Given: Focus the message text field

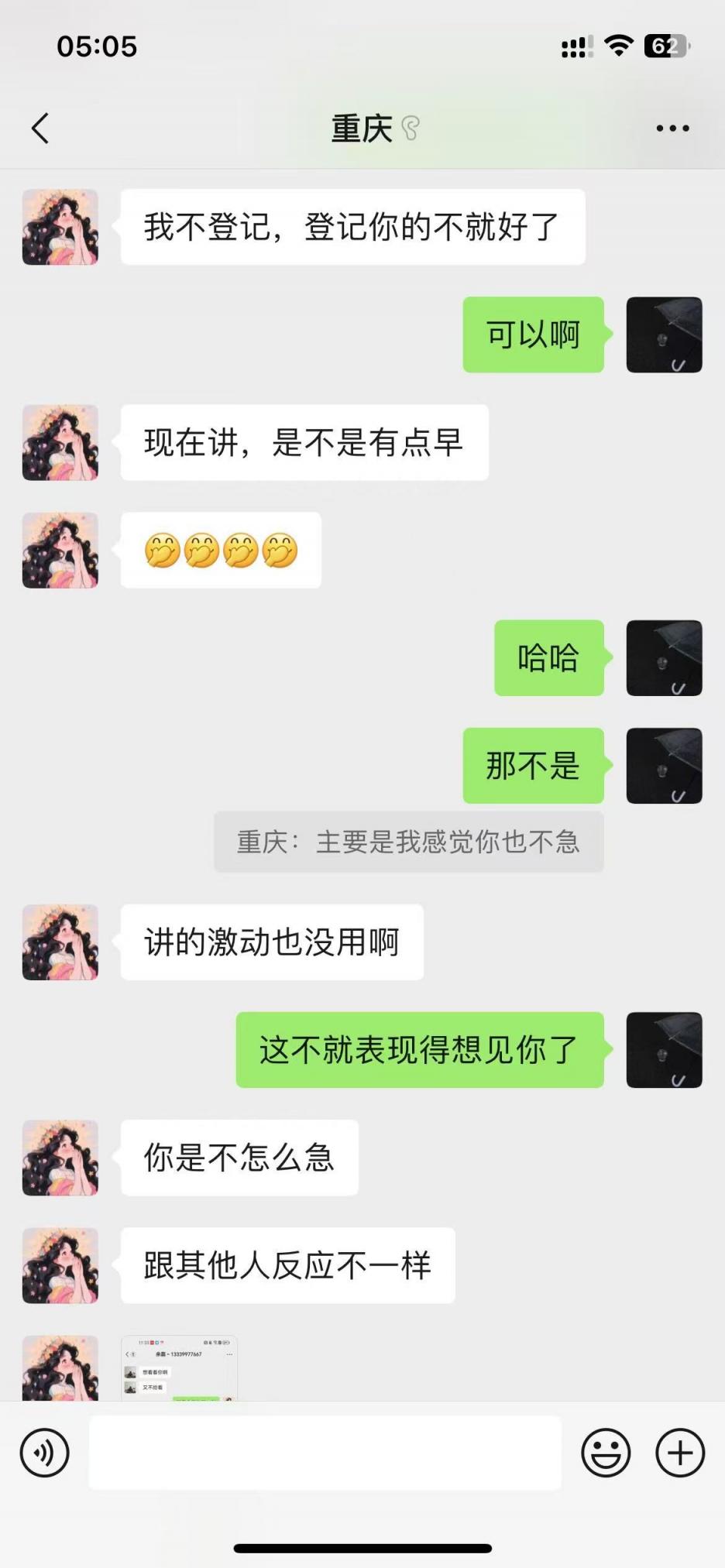Looking at the screenshot, I should click(x=325, y=1453).
